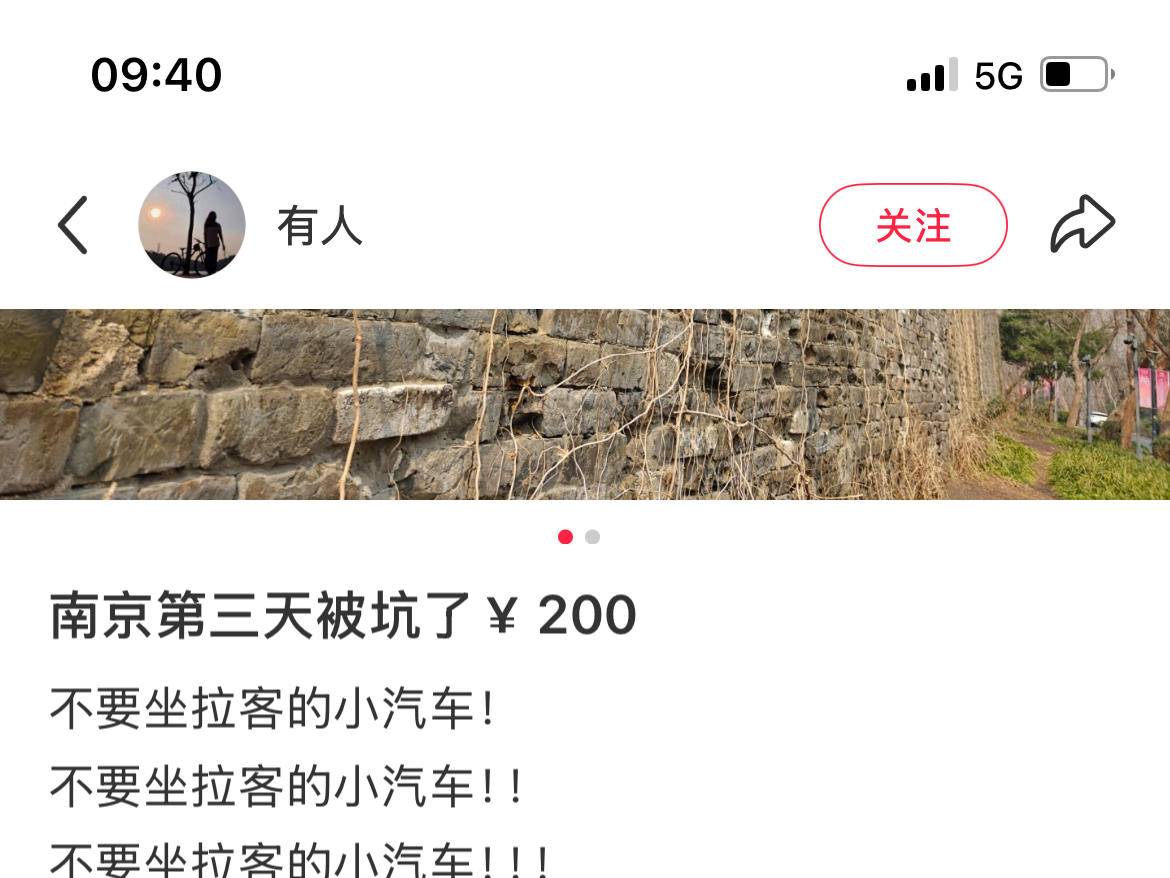Open author name 有人
Image resolution: width=1170 pixels, height=878 pixels.
pyautogui.click(x=320, y=226)
